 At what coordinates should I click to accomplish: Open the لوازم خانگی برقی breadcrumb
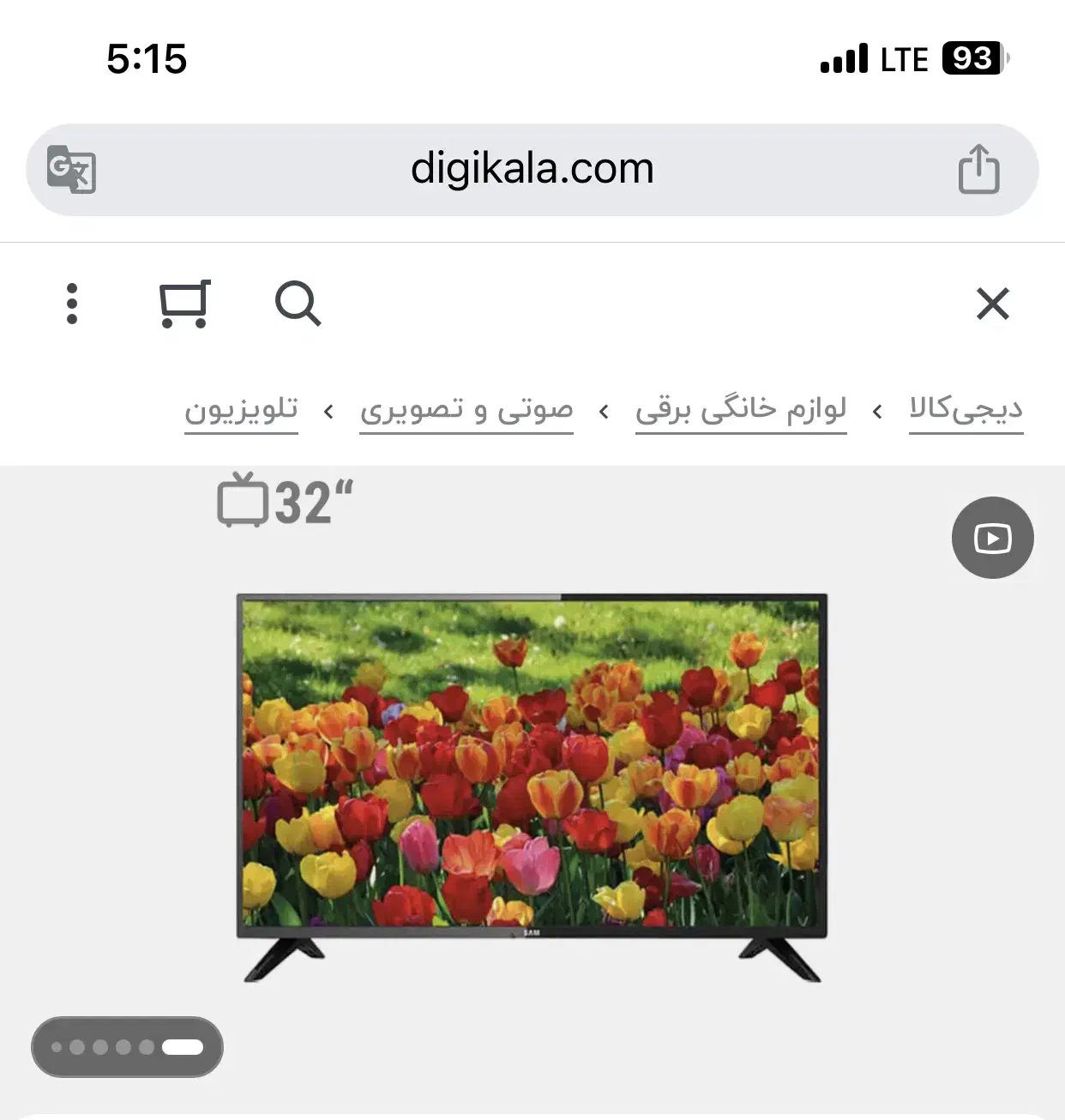[x=741, y=410]
